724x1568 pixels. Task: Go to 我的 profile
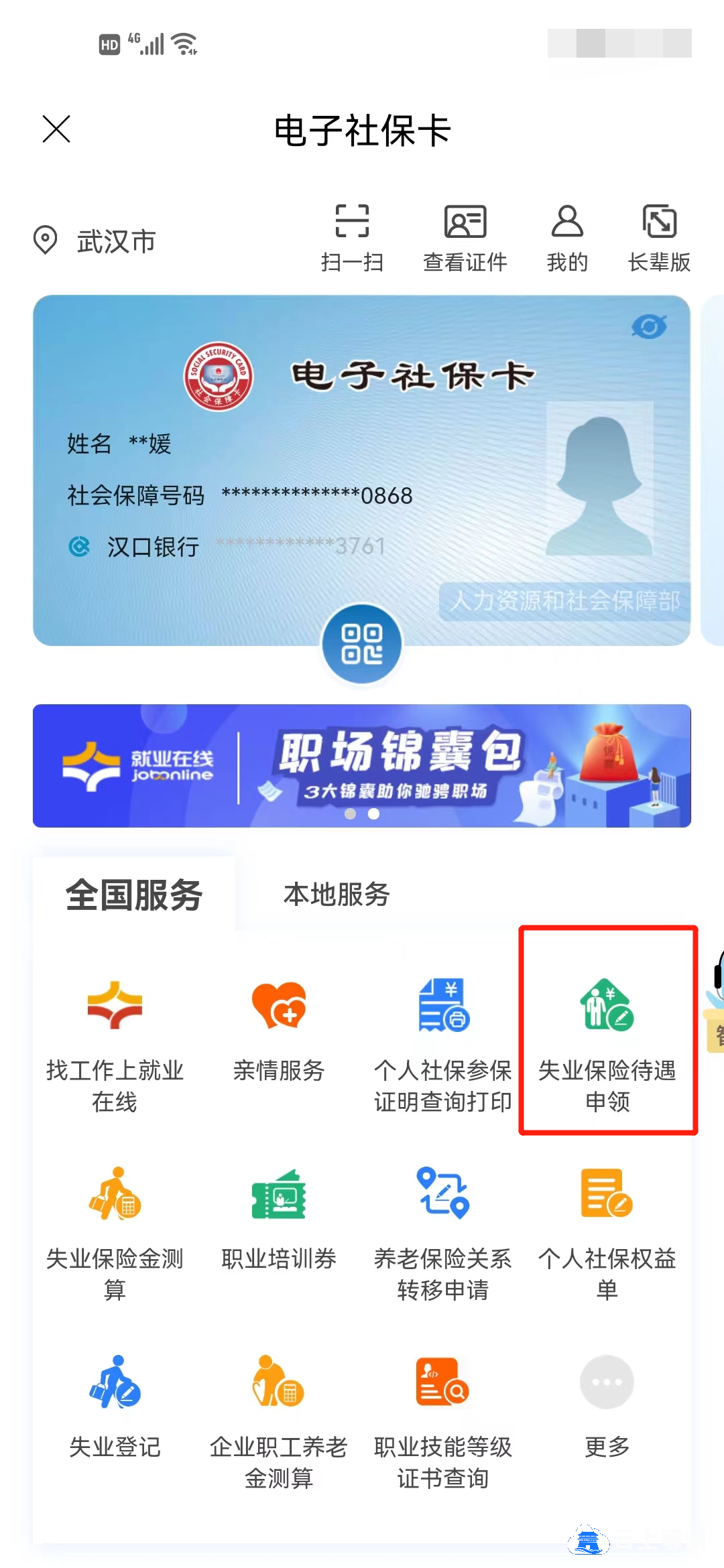567,238
